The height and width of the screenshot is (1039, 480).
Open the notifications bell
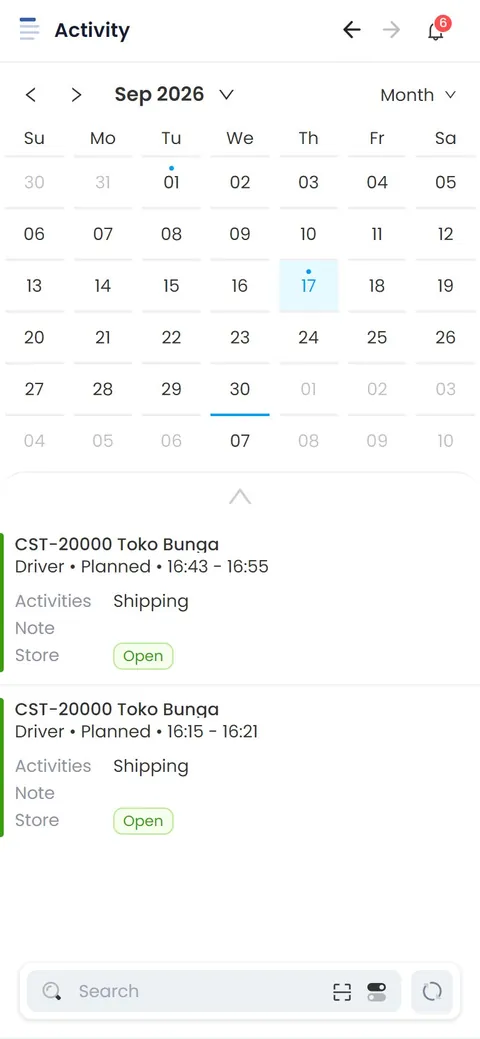point(436,30)
